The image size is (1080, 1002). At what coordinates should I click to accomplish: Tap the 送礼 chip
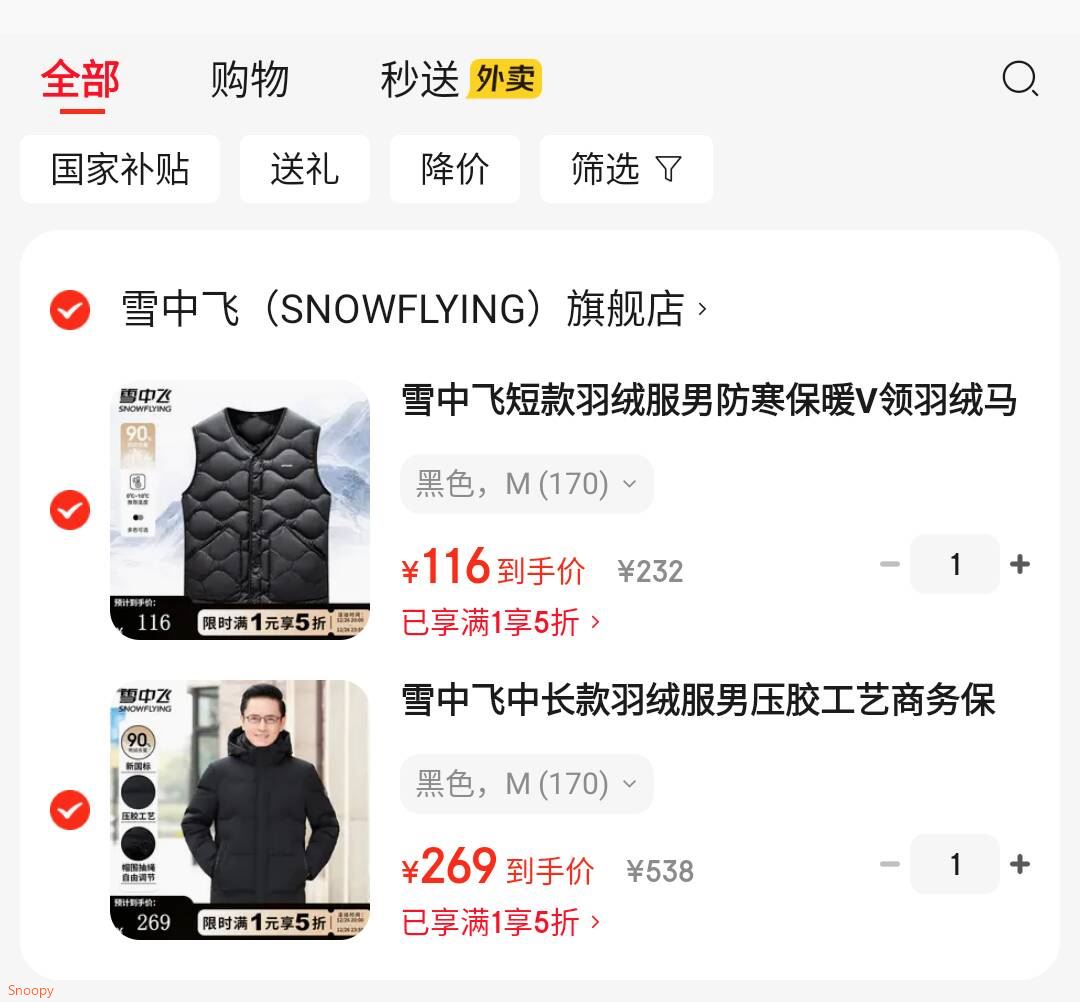pyautogui.click(x=304, y=169)
